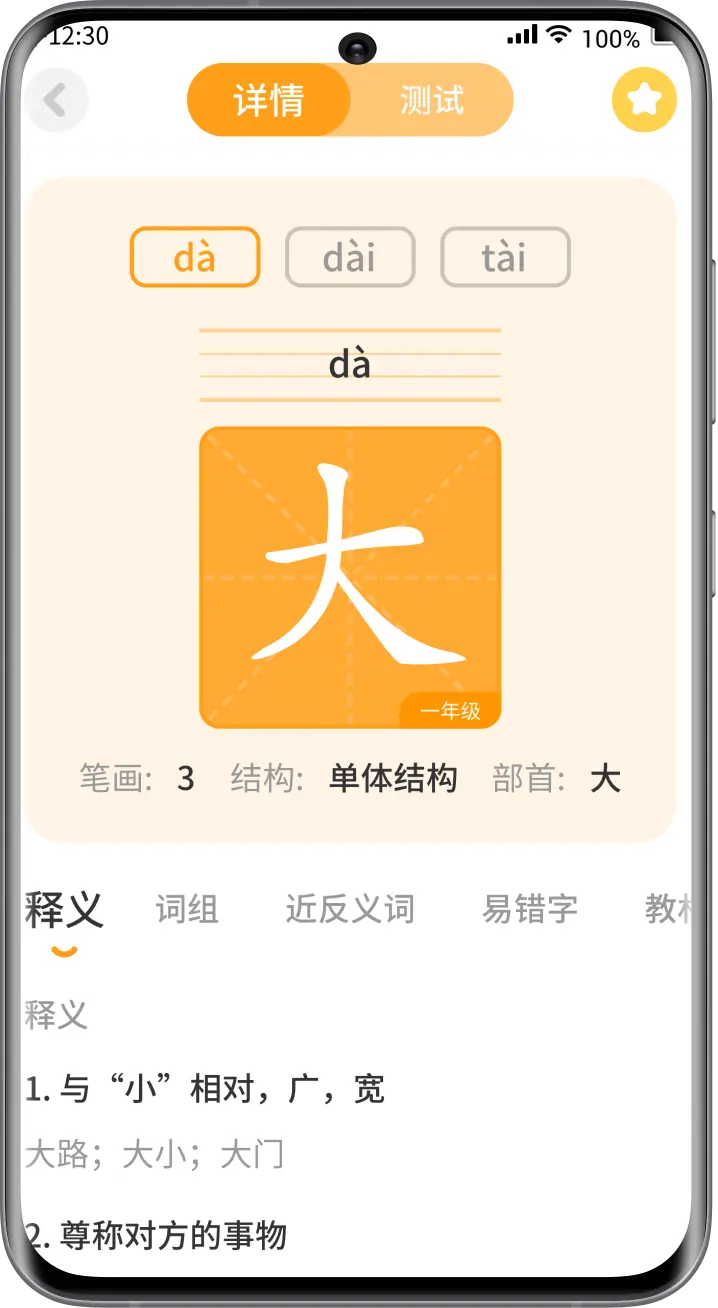Screen dimensions: 718x1308
Task: Choose the dà pronunciation chip
Action: (x=195, y=258)
